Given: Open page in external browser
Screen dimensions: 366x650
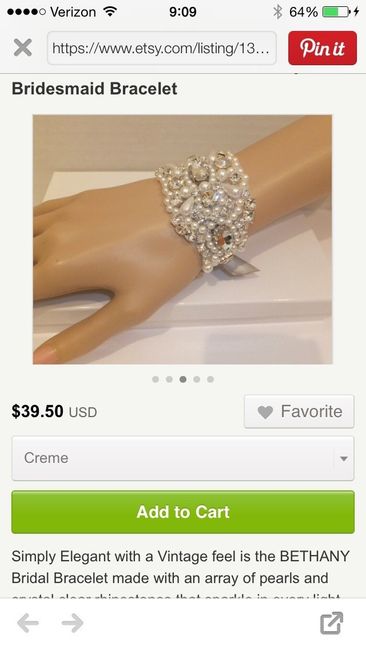Looking at the screenshot, I should pyautogui.click(x=332, y=623).
